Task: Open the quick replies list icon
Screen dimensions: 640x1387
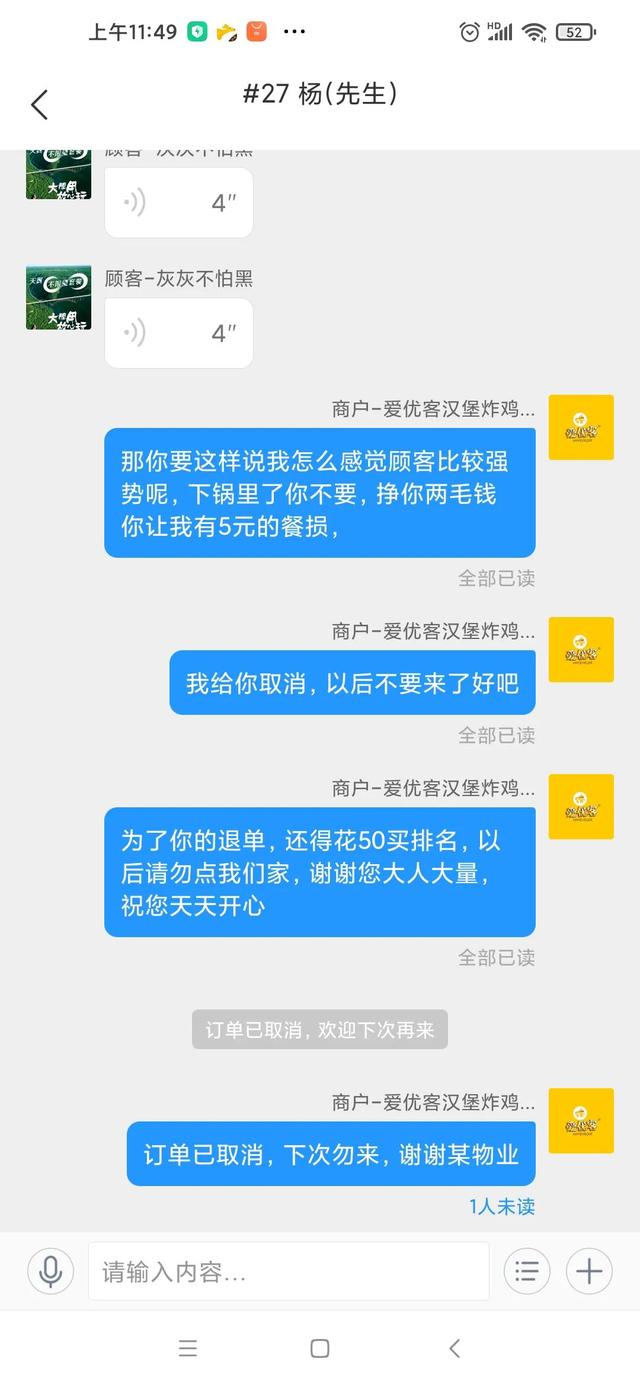Action: (527, 1272)
